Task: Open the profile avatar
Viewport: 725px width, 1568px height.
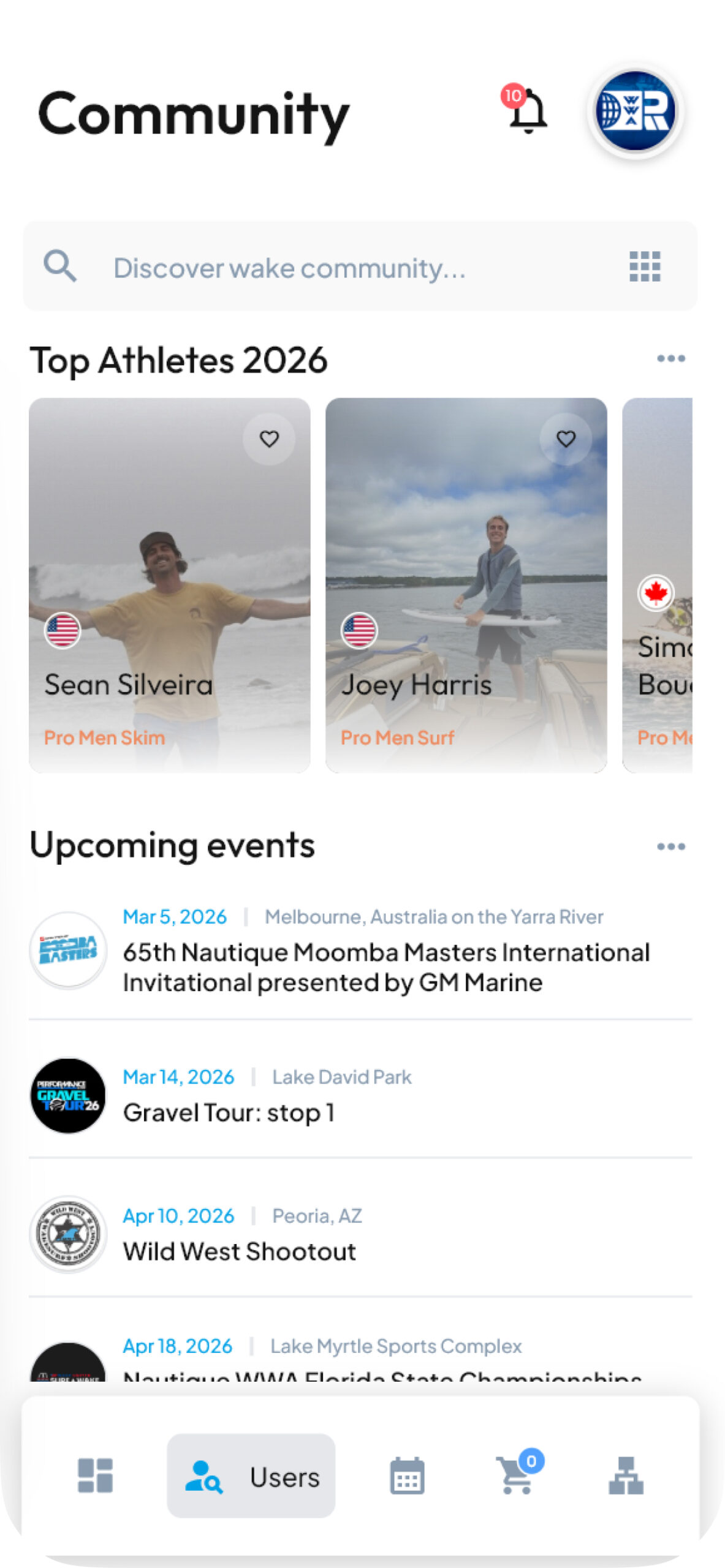Action: (x=635, y=111)
